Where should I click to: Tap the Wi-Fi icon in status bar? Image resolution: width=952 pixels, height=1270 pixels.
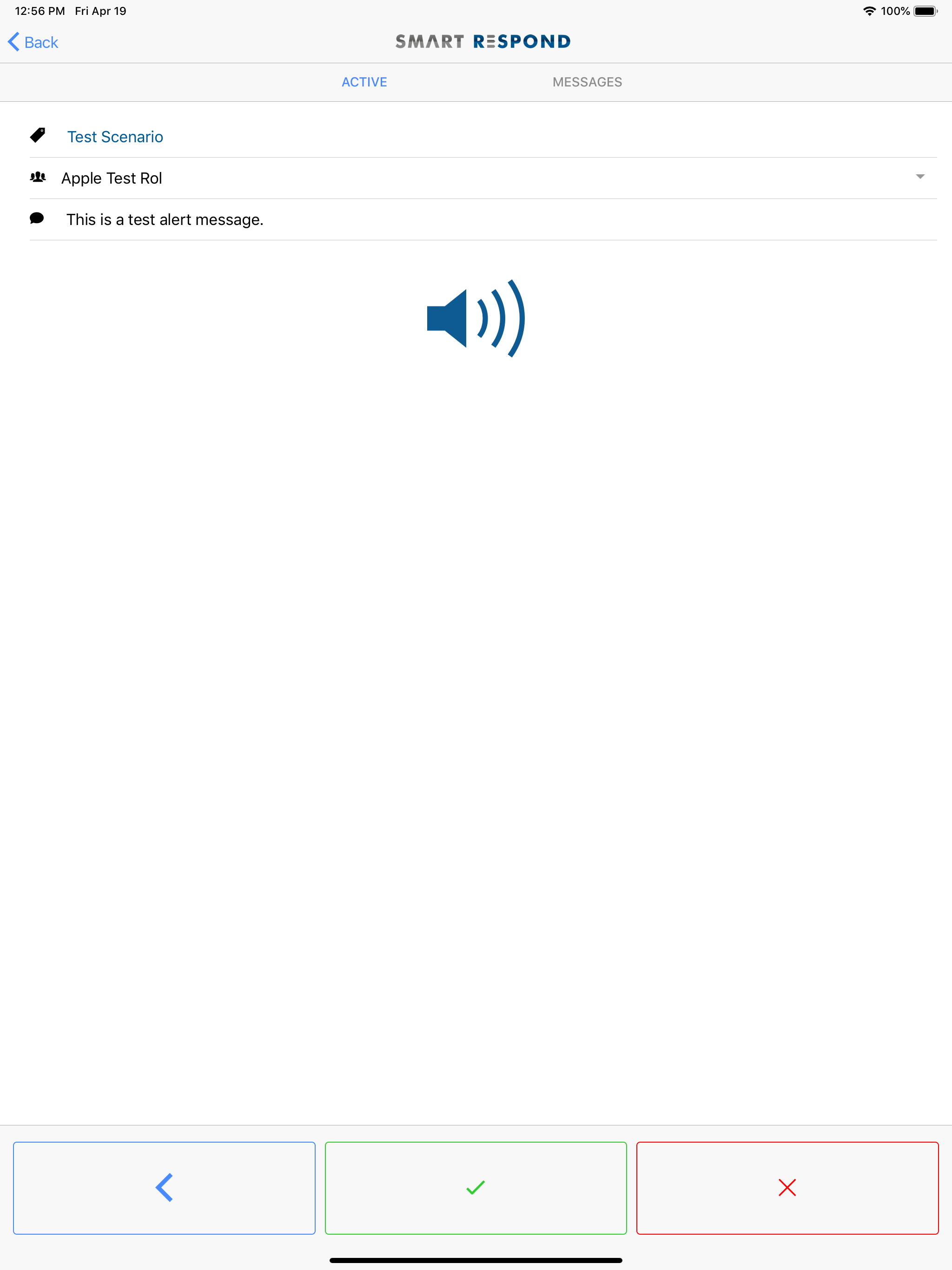869,10
